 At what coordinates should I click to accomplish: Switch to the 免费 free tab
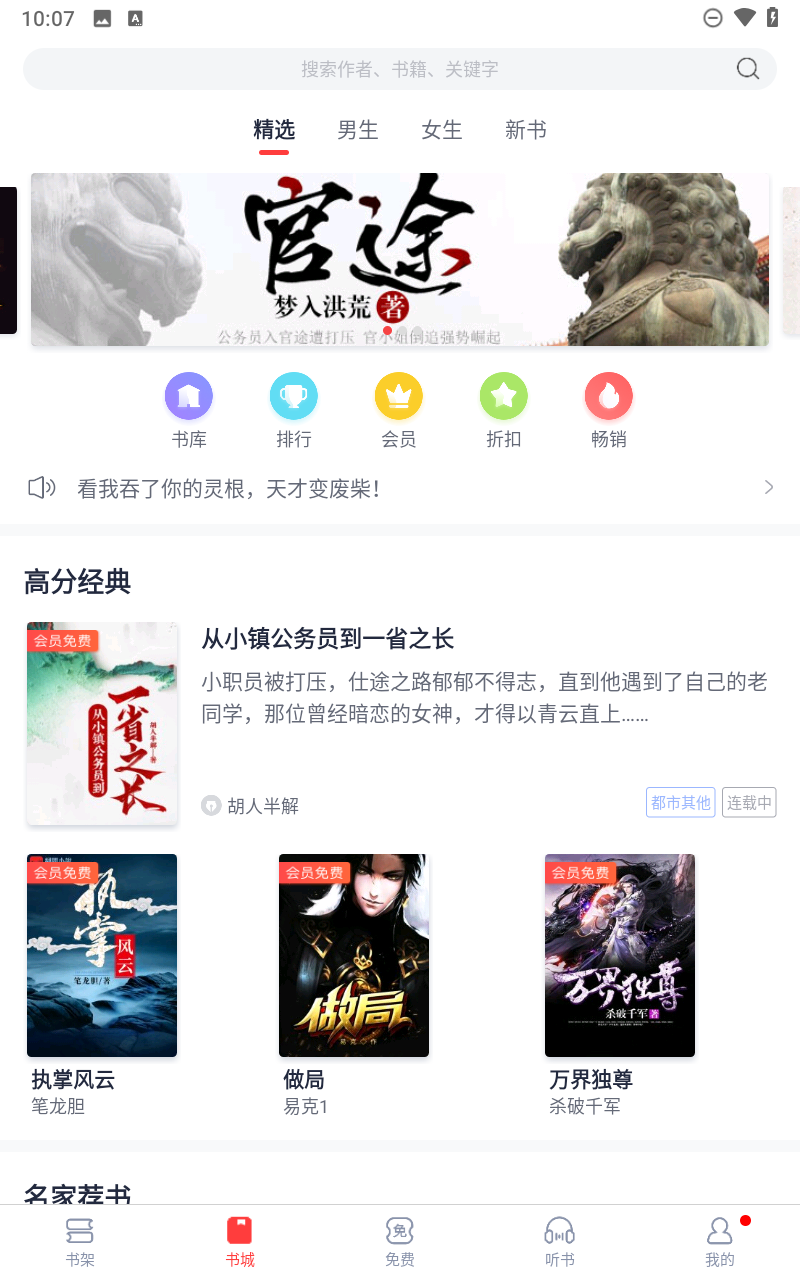point(400,1242)
